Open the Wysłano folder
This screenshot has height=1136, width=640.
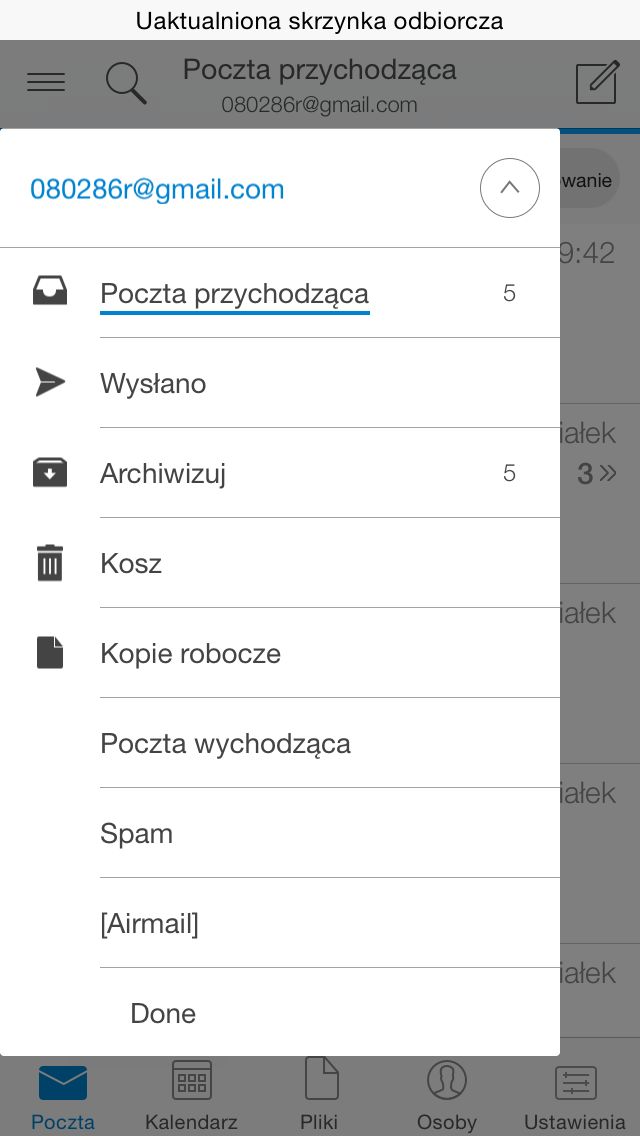(x=280, y=383)
